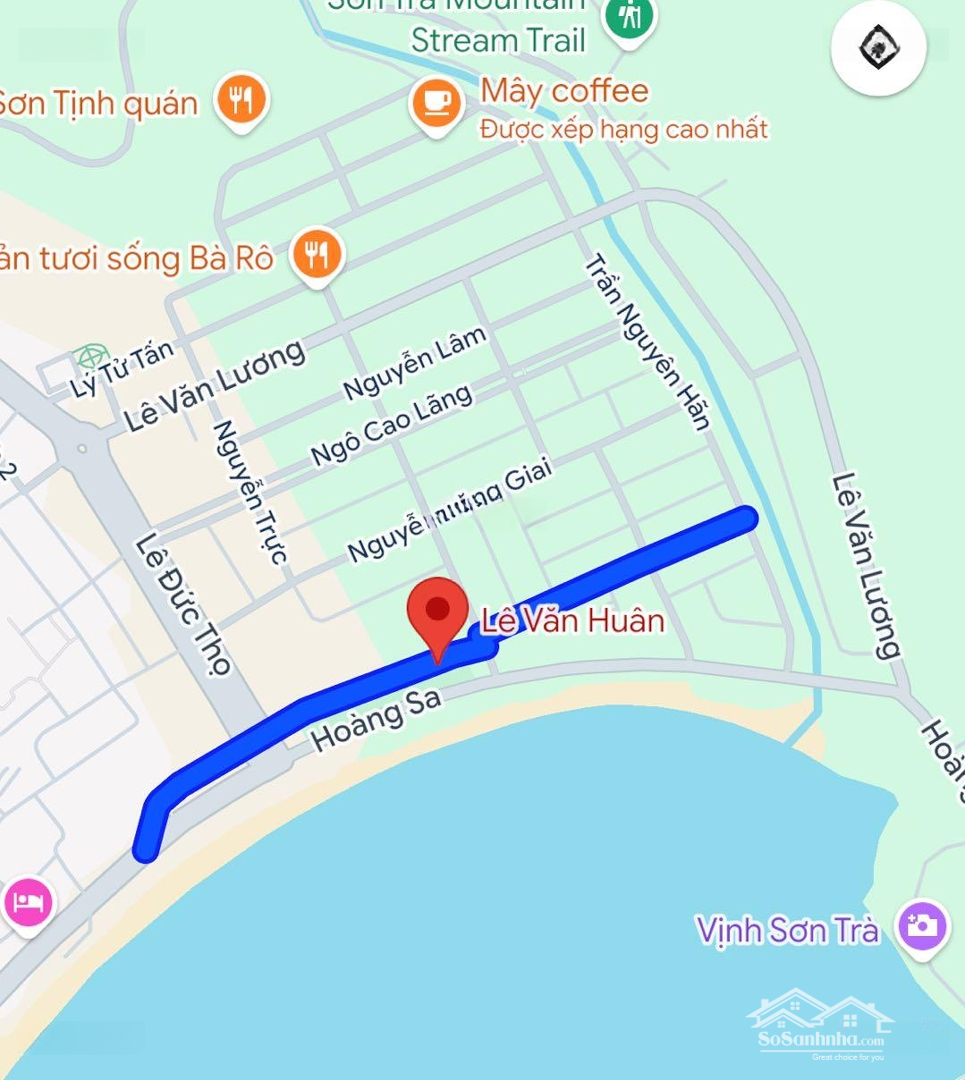The width and height of the screenshot is (965, 1080).
Task: Select the Stream Trail hiking icon
Action: pyautogui.click(x=628, y=18)
